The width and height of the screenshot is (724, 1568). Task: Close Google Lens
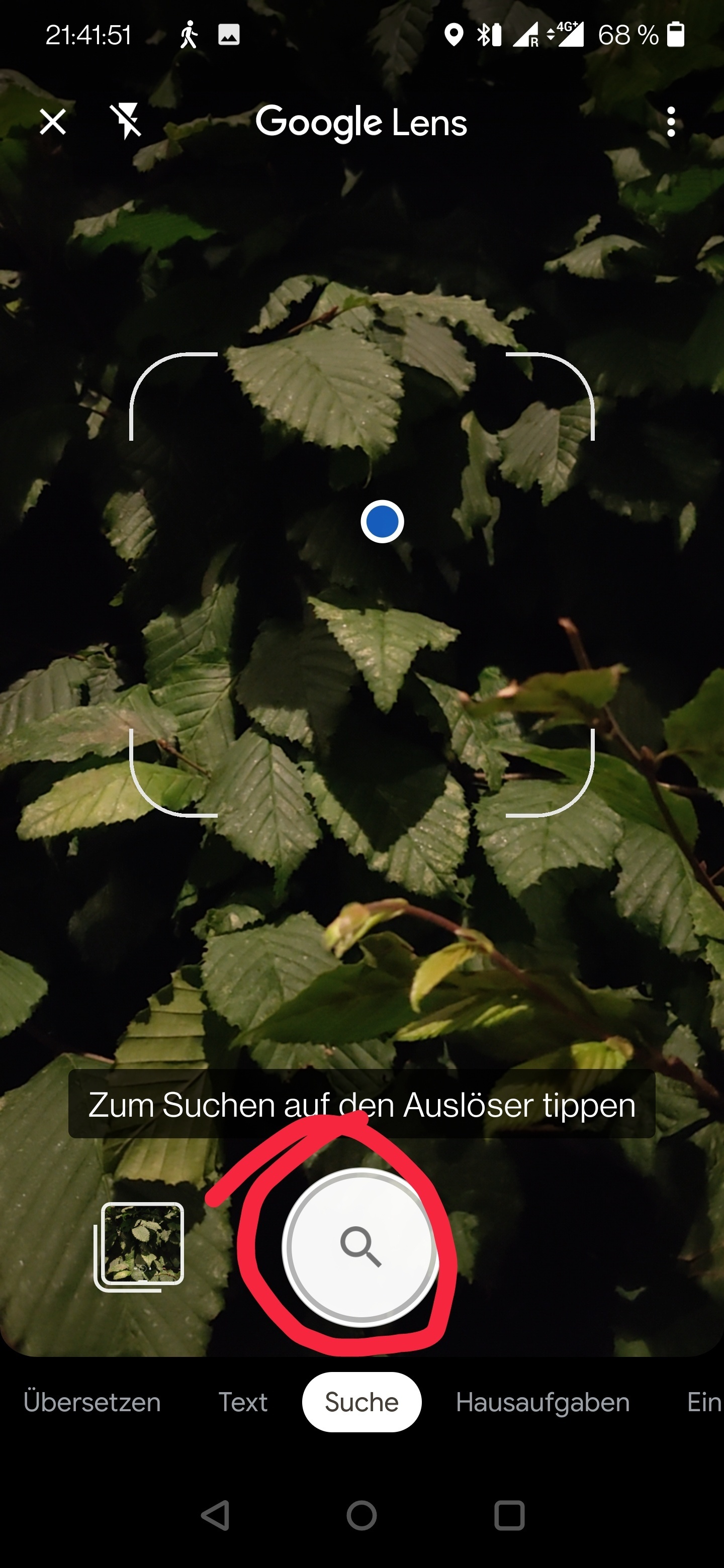click(53, 122)
